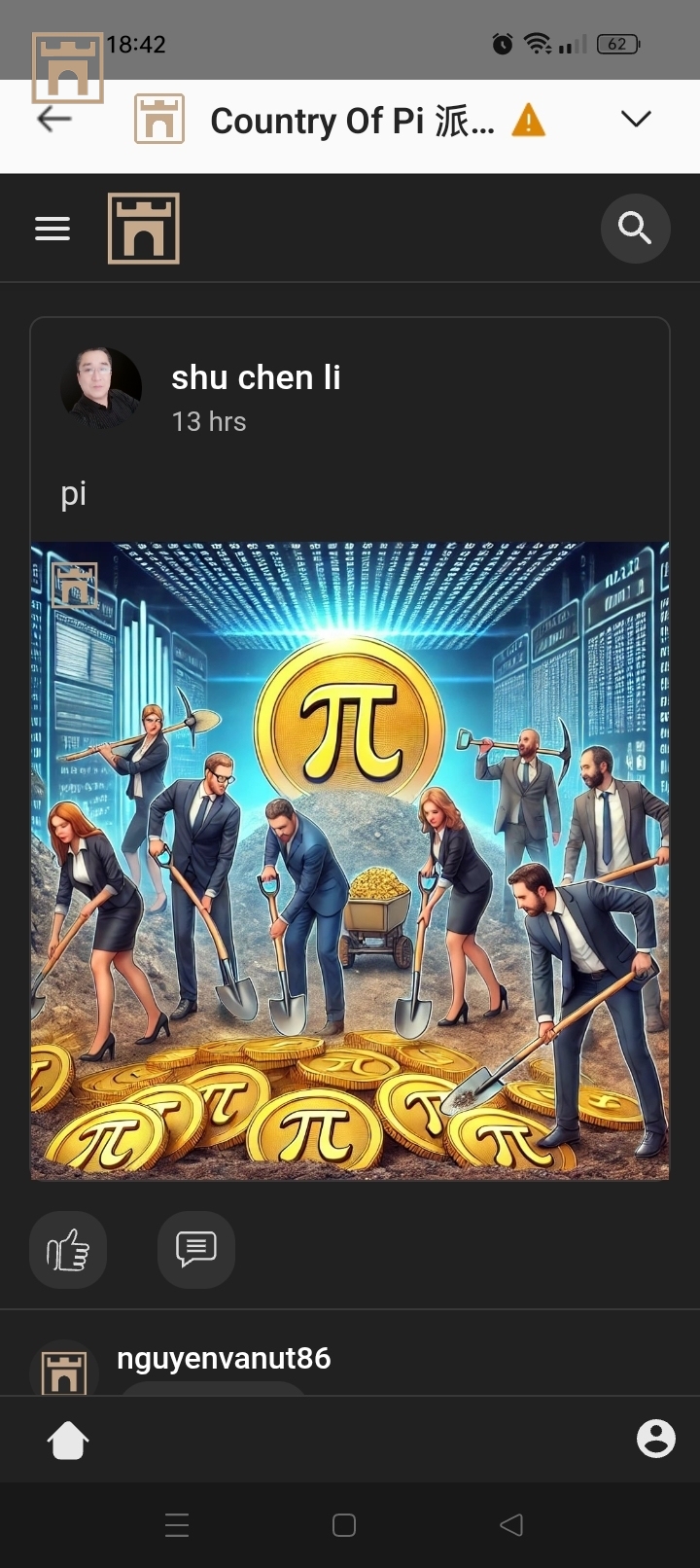Screen dimensions: 700x1568
Task: View shu chen li's profile picture
Action: point(101,388)
